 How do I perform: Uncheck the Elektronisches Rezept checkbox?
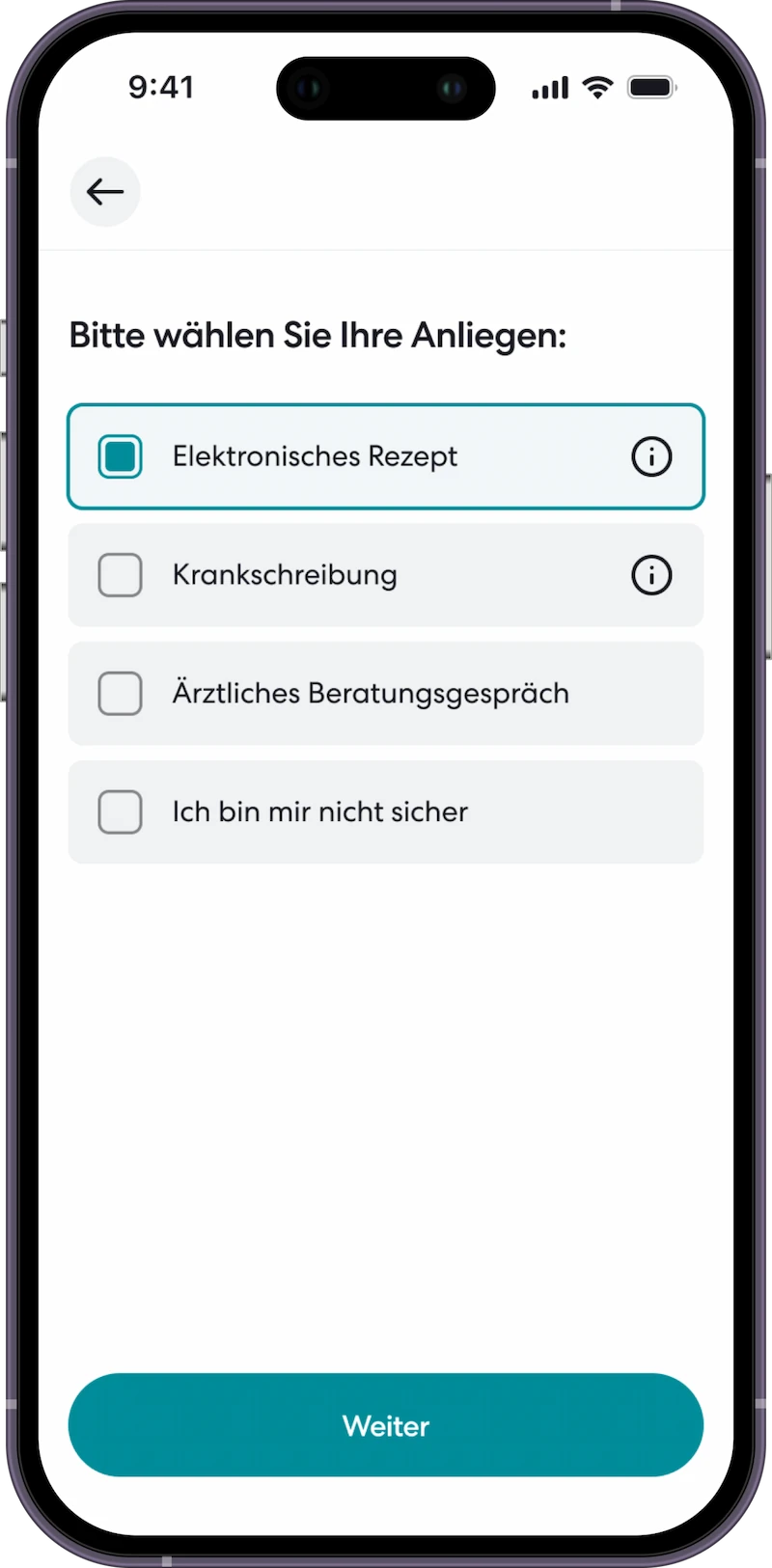click(x=120, y=456)
